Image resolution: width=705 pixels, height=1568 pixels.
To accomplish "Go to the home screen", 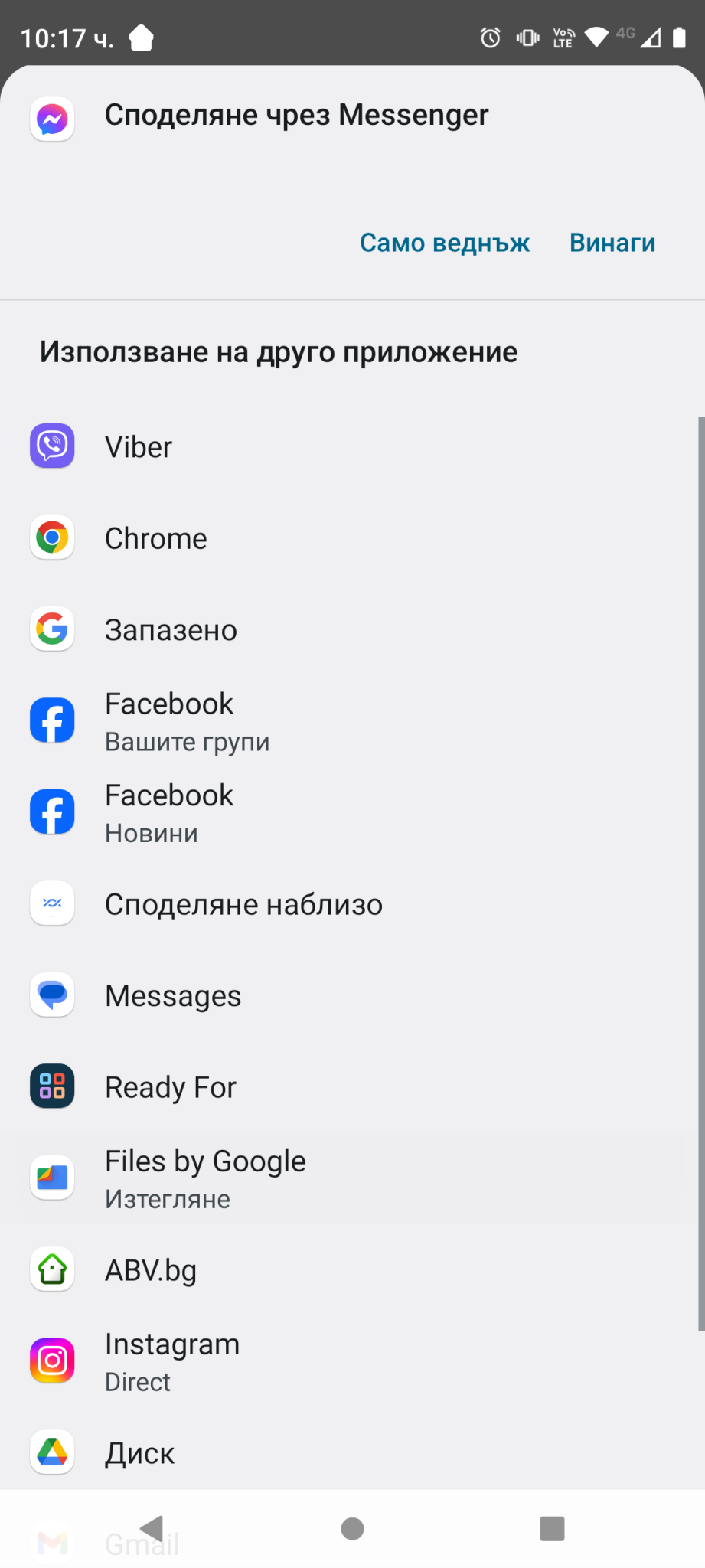I will [x=352, y=1528].
